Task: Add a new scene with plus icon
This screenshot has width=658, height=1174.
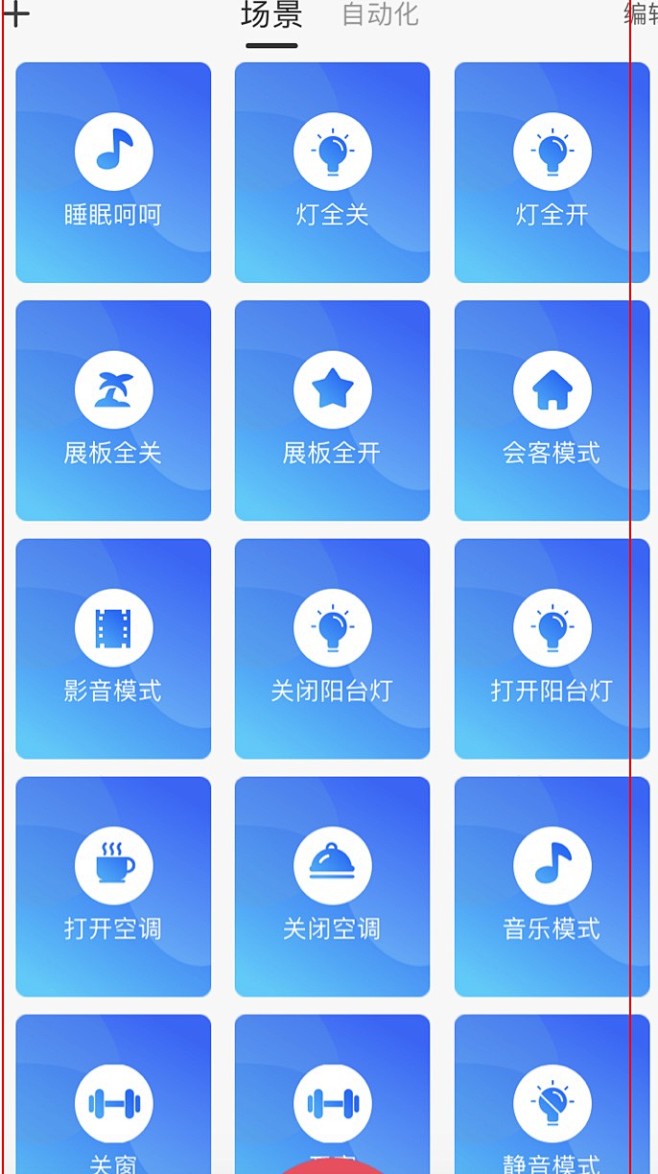Action: click(x=16, y=14)
